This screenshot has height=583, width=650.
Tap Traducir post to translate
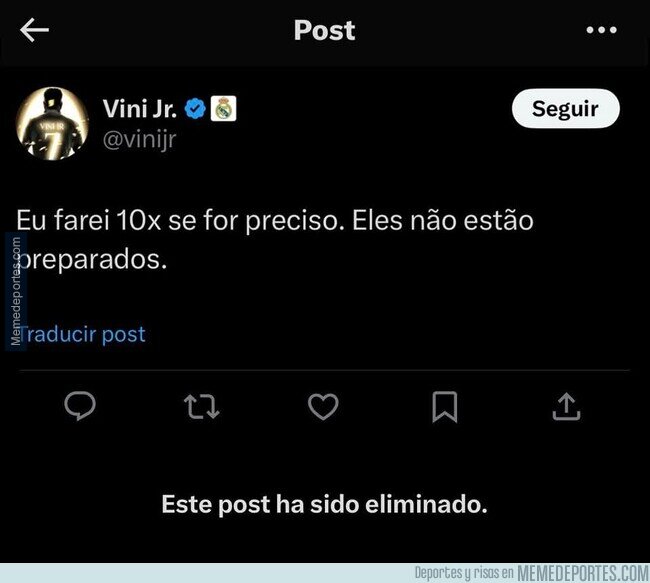82,334
